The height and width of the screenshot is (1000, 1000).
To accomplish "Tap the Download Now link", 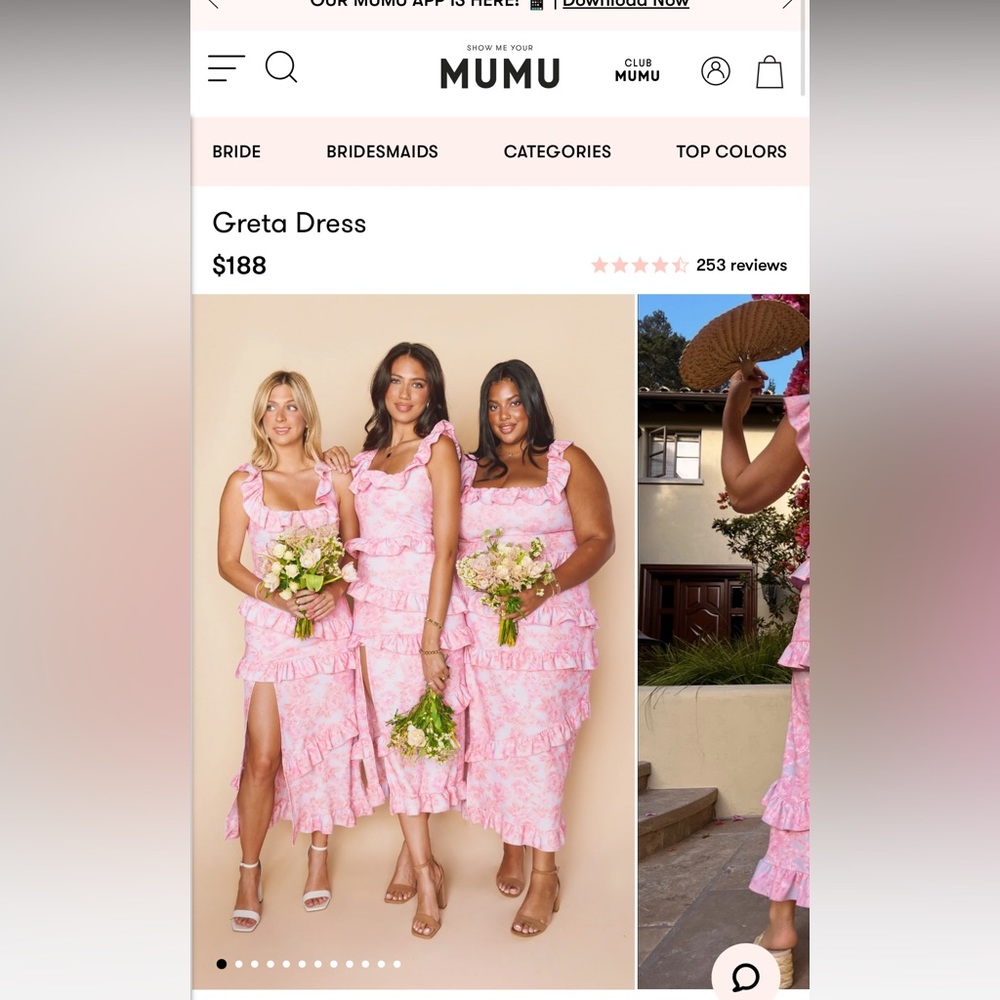I will pyautogui.click(x=625, y=4).
